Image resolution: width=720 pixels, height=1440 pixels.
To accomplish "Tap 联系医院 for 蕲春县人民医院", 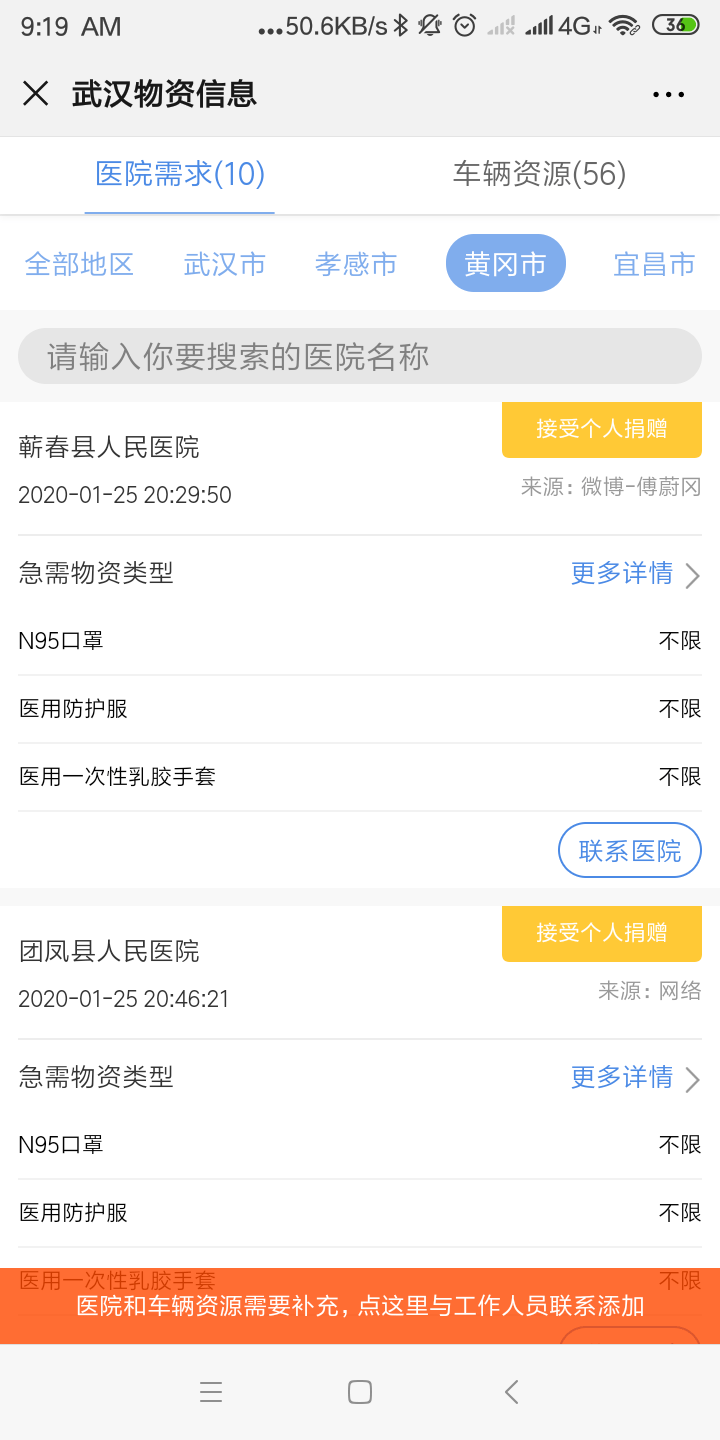I will point(630,850).
